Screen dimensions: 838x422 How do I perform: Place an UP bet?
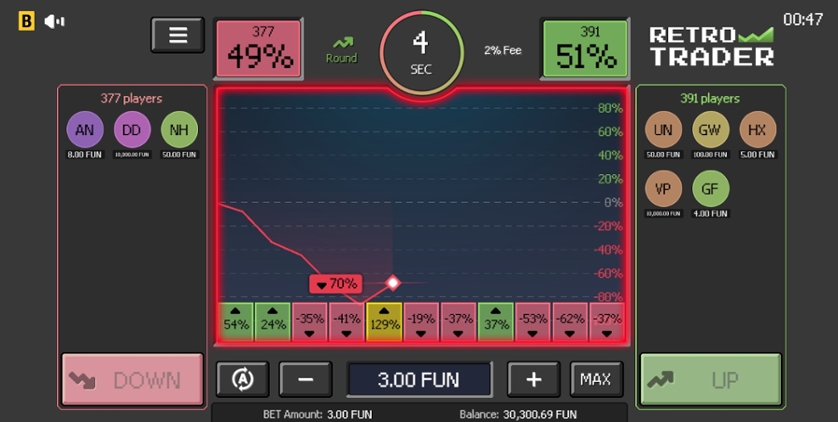point(710,380)
